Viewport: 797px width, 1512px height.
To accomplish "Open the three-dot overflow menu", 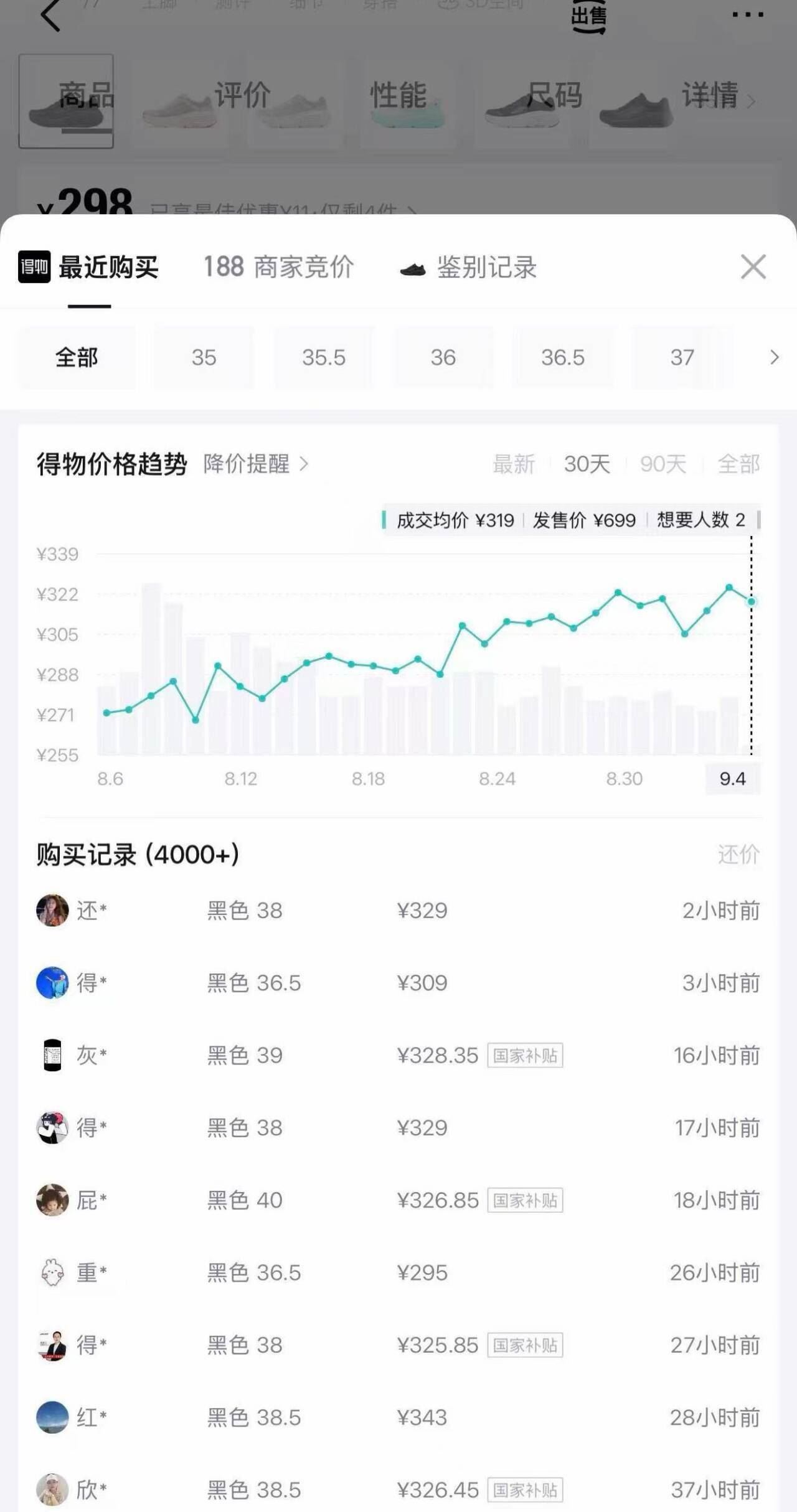I will (748, 15).
